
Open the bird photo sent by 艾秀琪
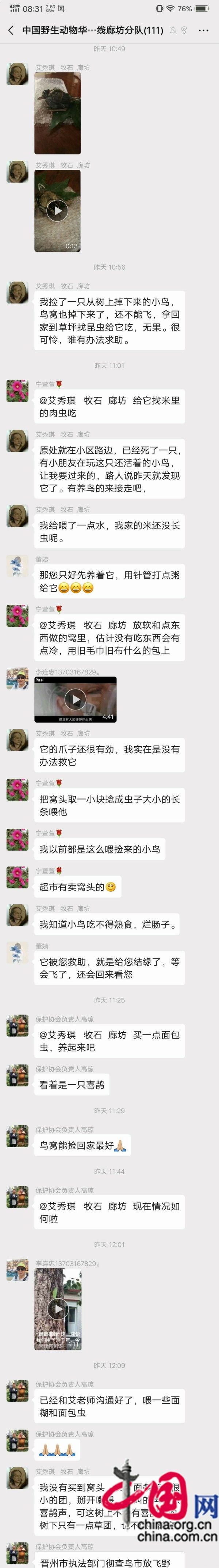(x=57, y=113)
